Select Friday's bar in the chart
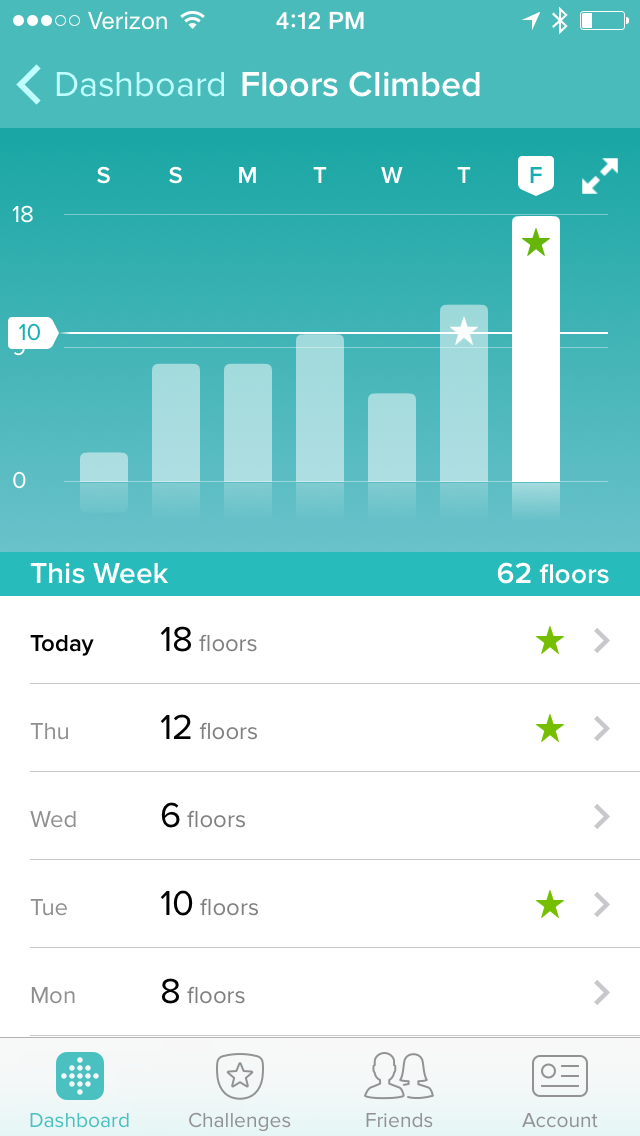 click(x=536, y=350)
